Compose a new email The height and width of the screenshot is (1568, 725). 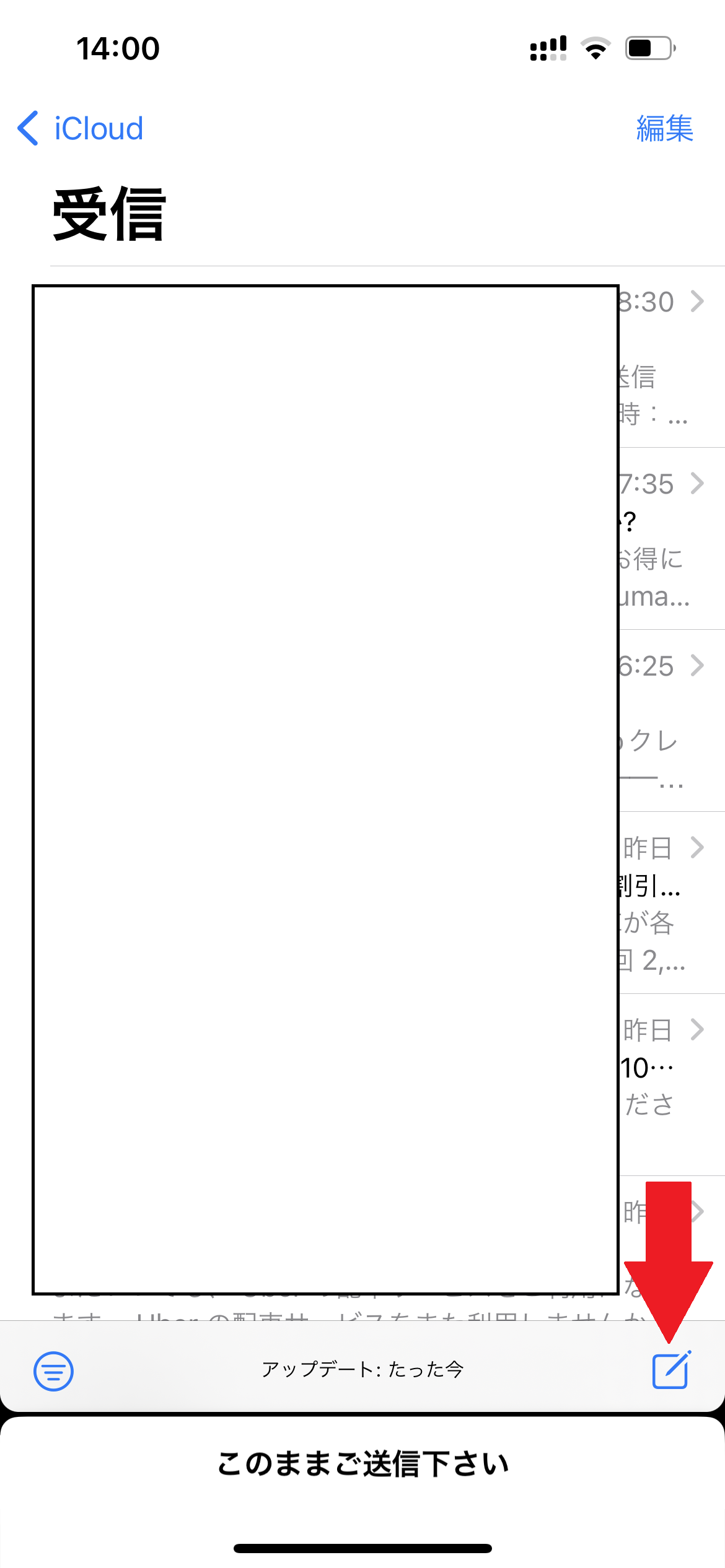click(672, 1369)
